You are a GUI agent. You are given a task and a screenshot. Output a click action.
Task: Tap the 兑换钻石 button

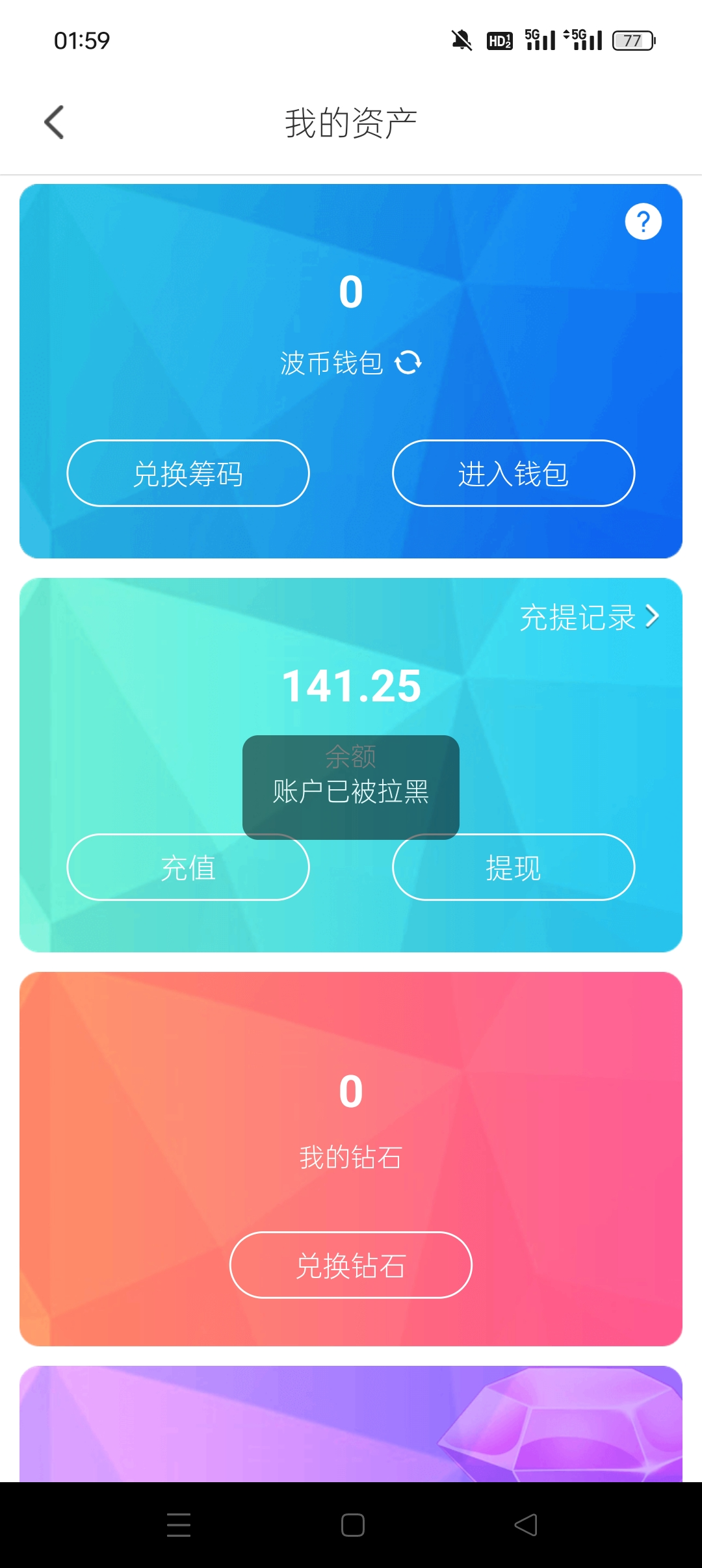point(350,1265)
